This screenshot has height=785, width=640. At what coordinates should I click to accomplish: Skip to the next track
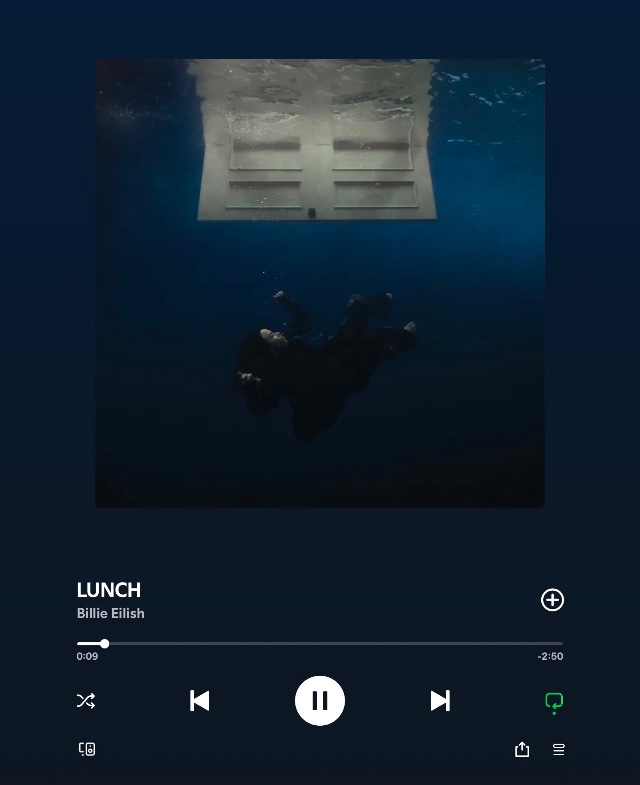click(440, 701)
